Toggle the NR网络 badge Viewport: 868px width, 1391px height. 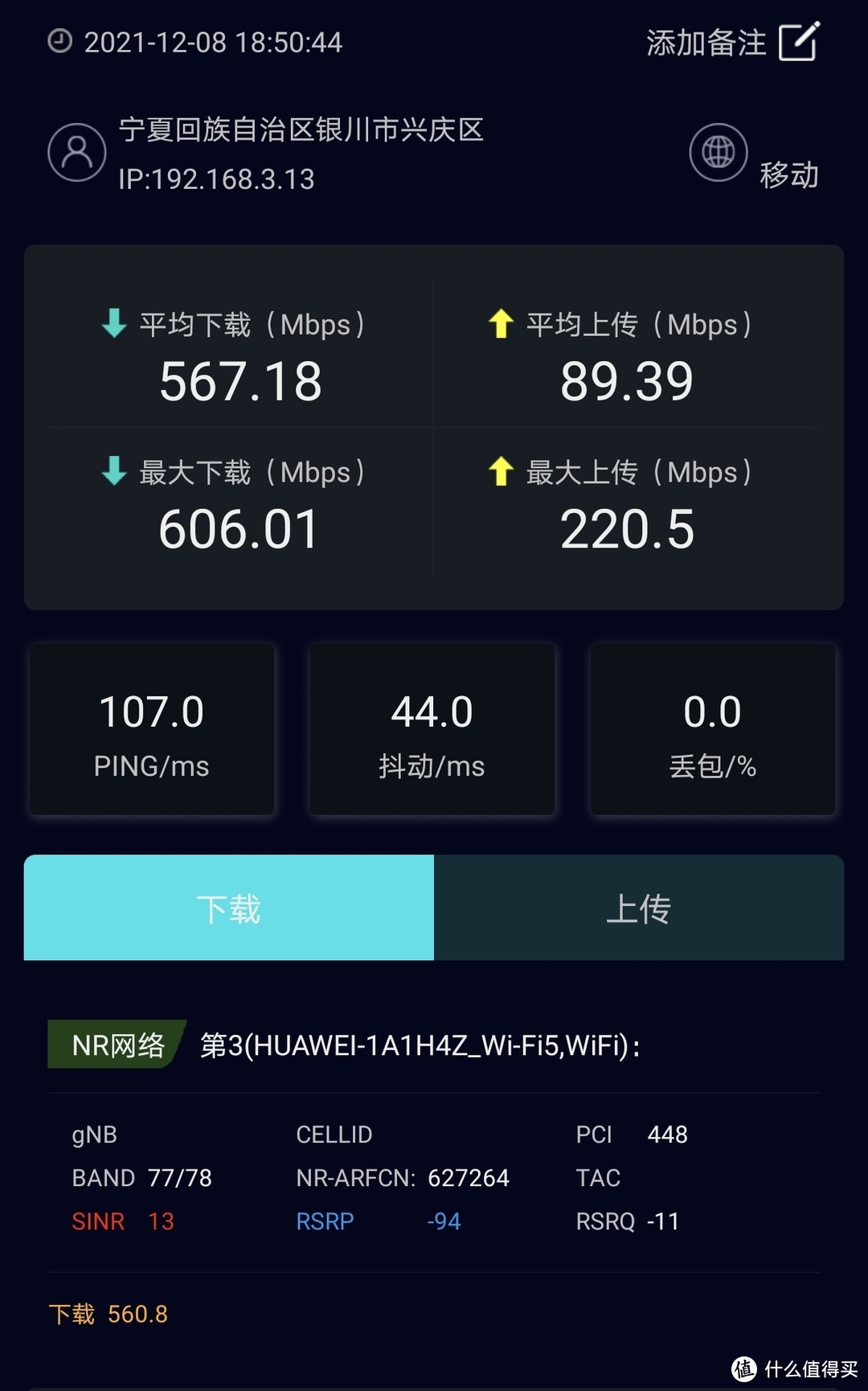[x=117, y=1045]
